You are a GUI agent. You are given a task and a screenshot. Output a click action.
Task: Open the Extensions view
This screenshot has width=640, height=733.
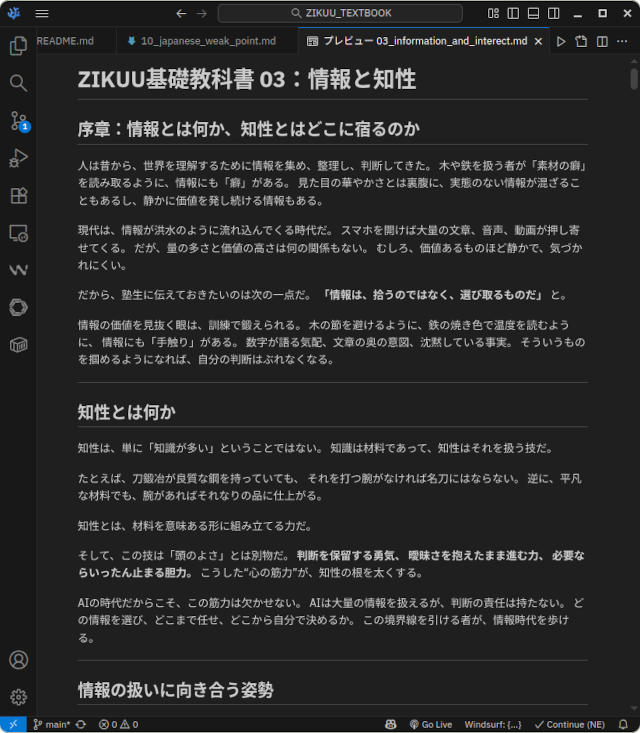point(18,196)
